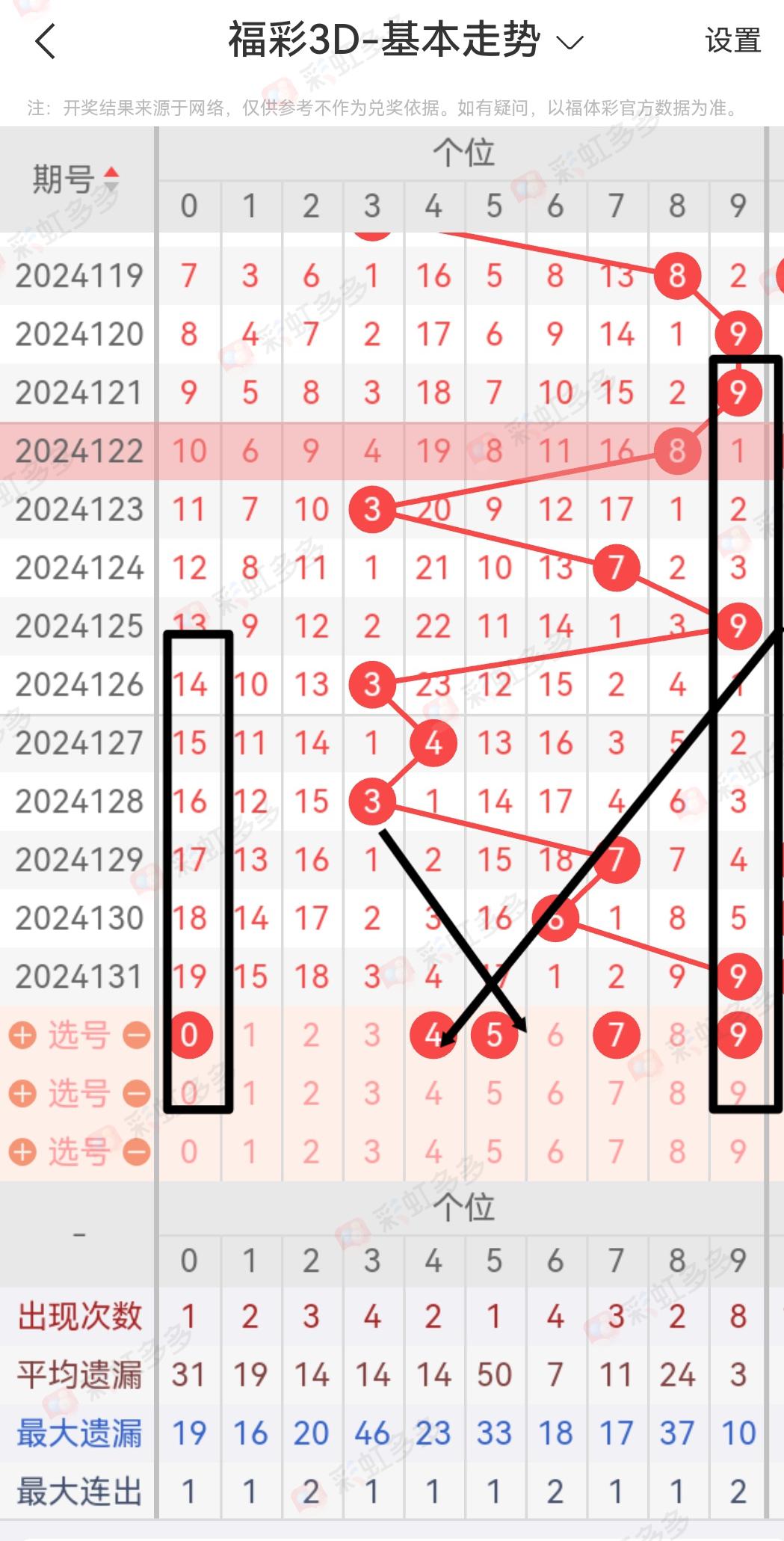Viewport: 784px width, 1541px height.
Task: Select number 6 in 选号 row with highlighted picks
Action: pos(555,1036)
